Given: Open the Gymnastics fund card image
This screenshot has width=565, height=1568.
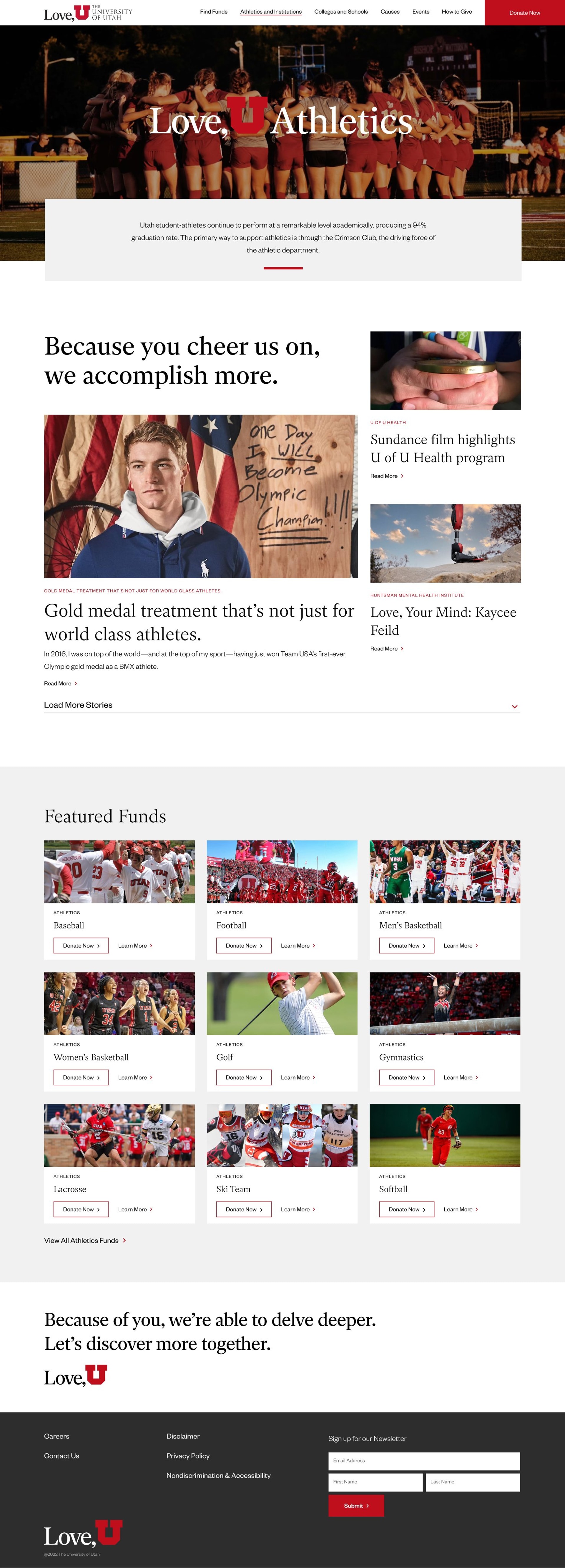Looking at the screenshot, I should pos(445,1003).
